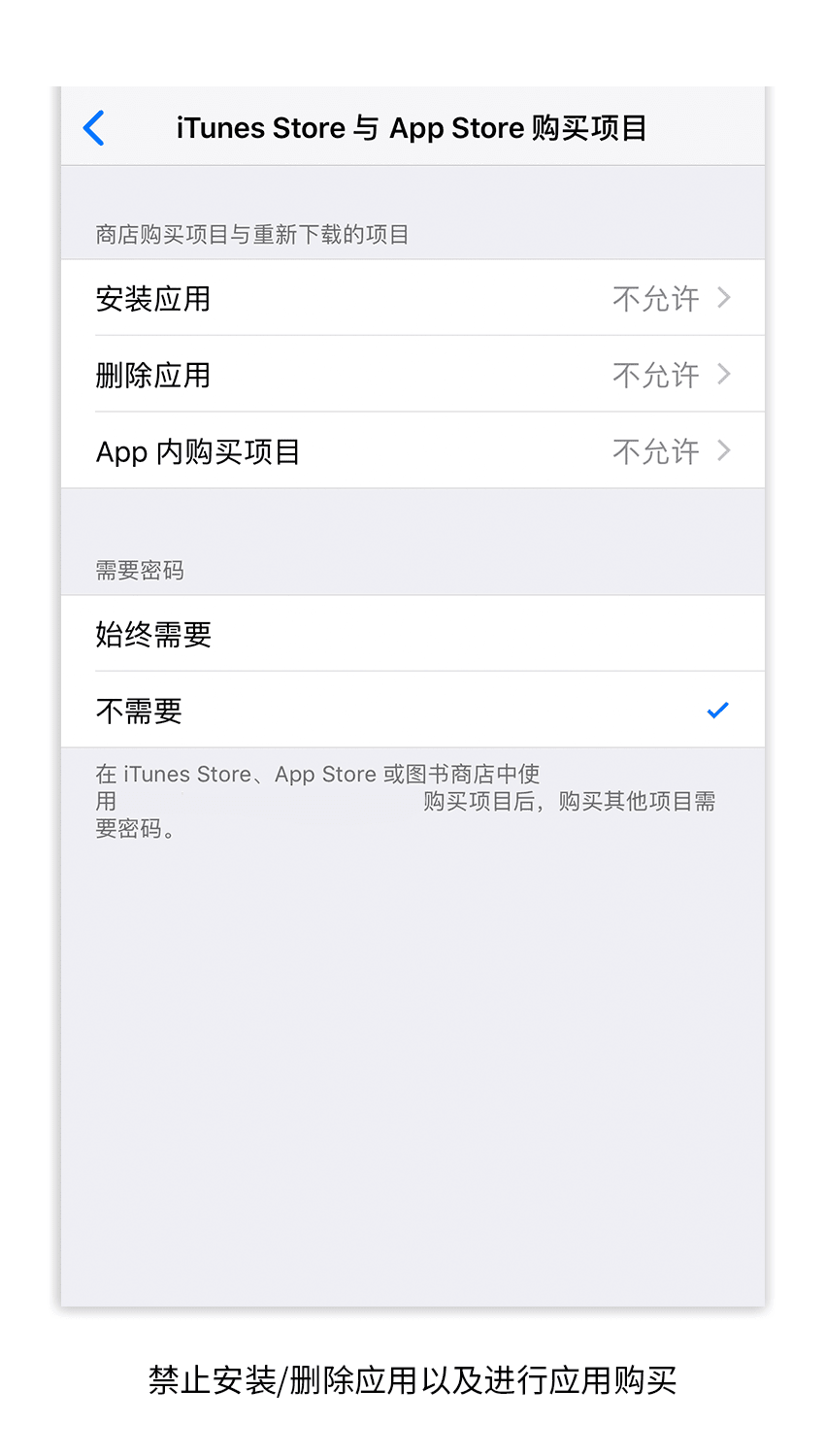Tap 不允许 next to 删除应用
This screenshot has height=1456, width=825.
click(x=654, y=375)
